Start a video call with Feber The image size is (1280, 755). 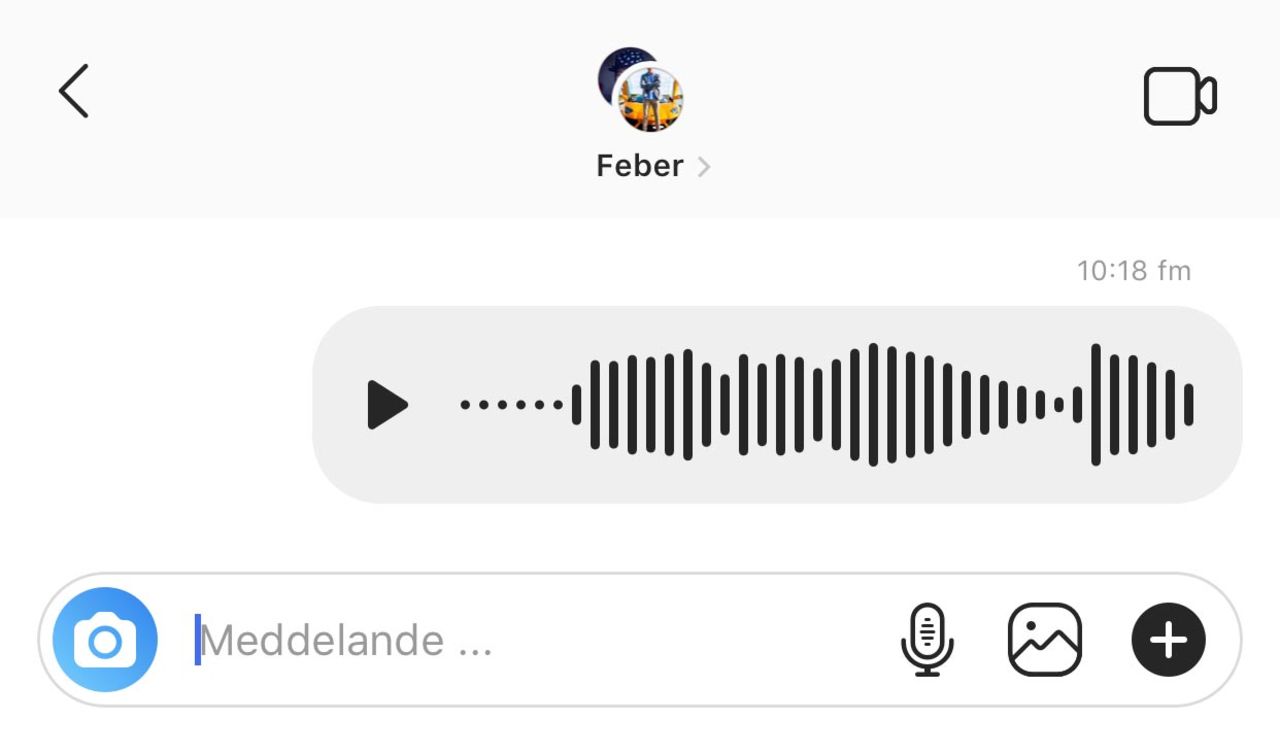tap(1179, 96)
